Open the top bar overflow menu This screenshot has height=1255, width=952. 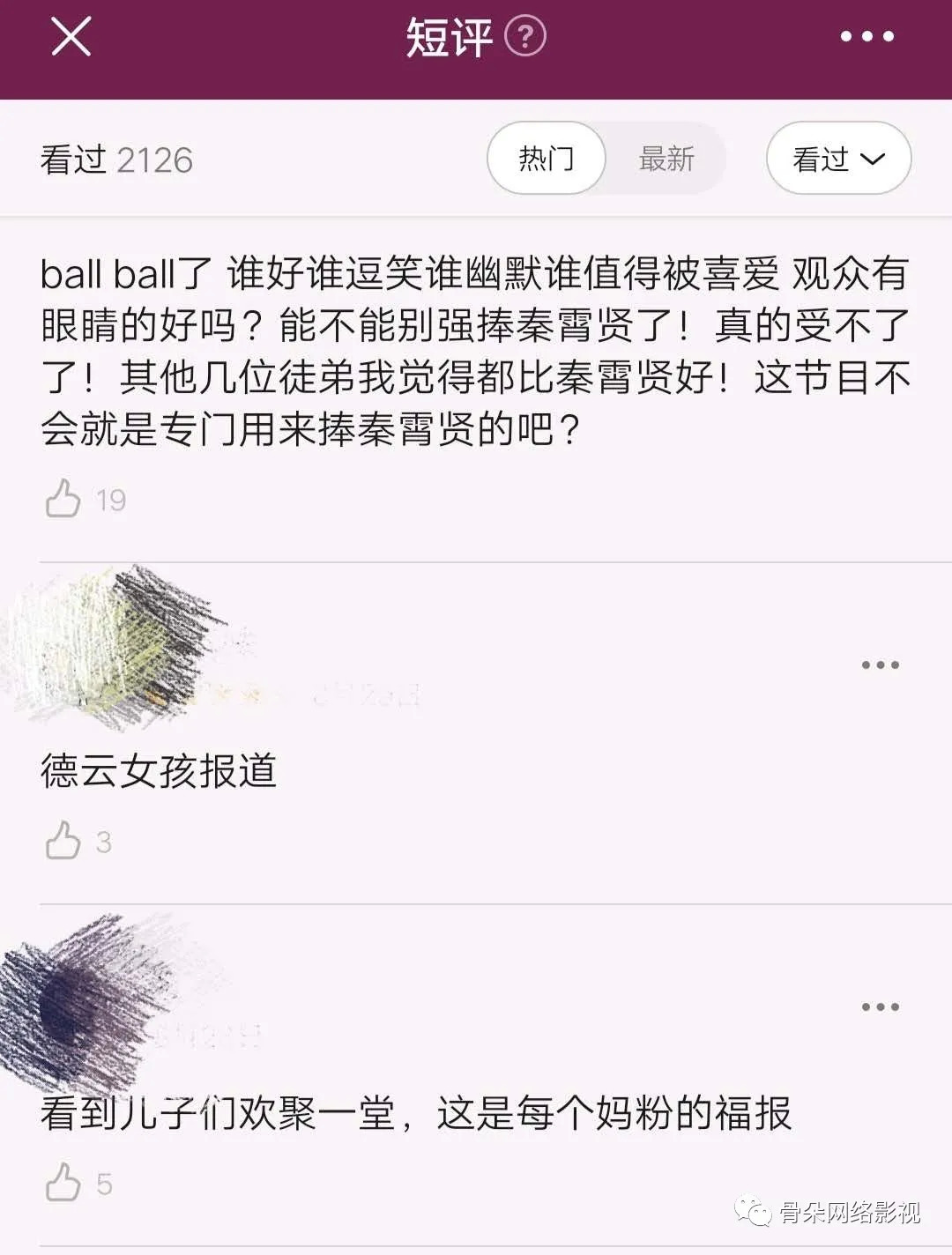(866, 37)
